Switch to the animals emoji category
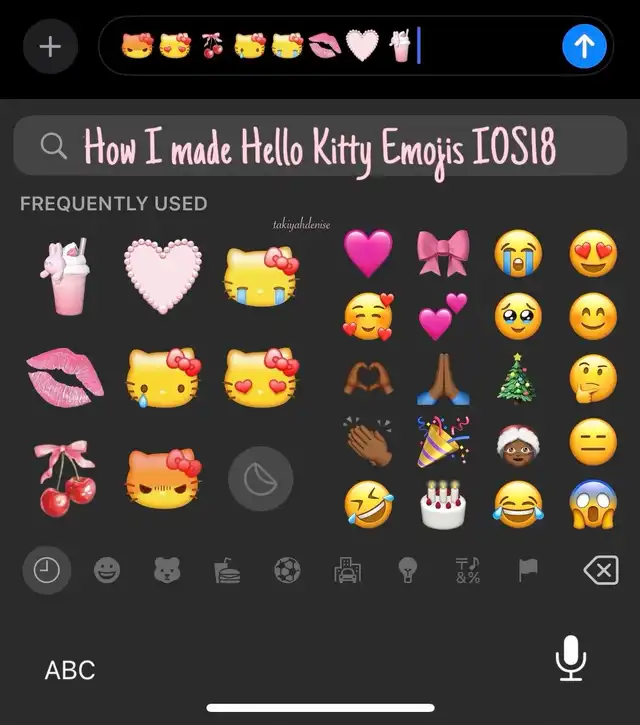 [x=166, y=571]
